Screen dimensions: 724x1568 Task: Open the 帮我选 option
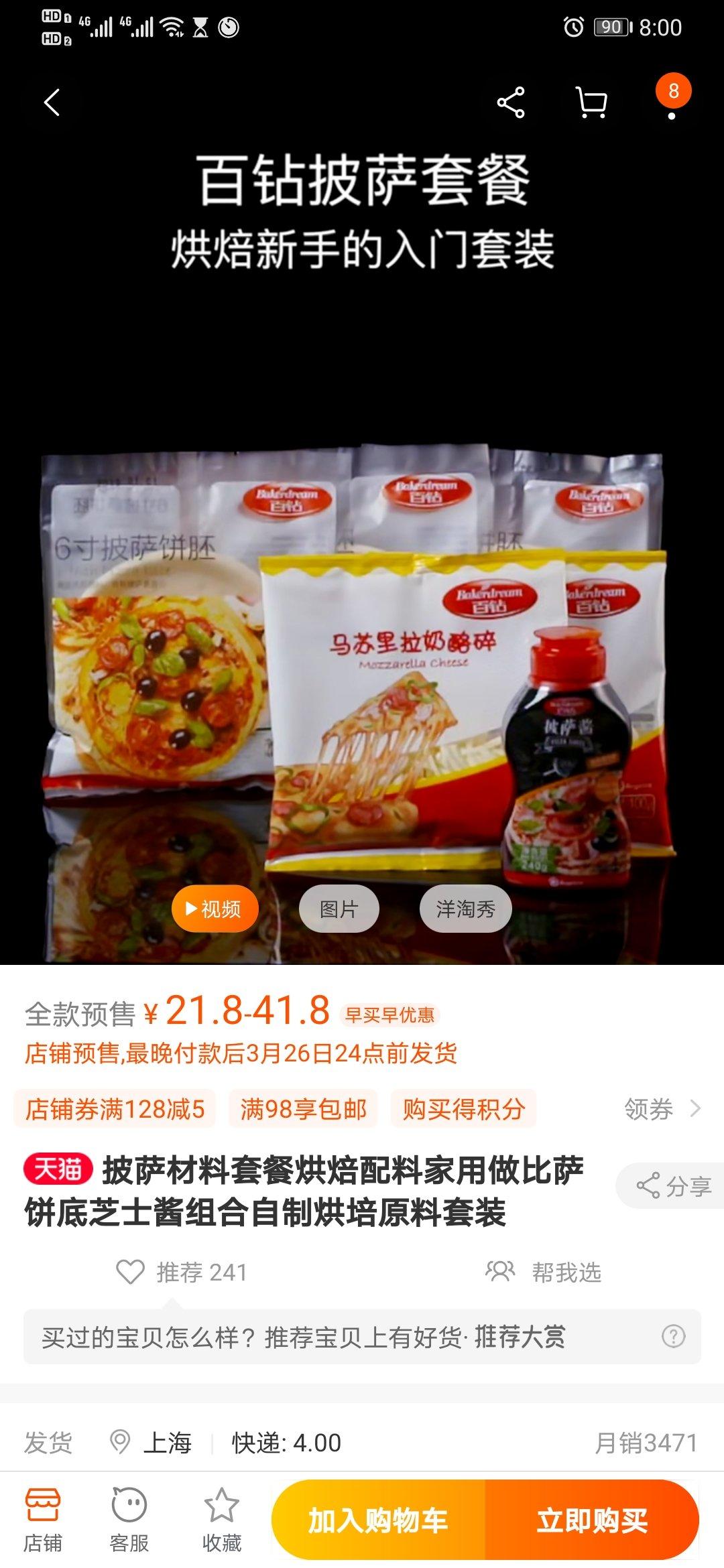click(544, 1272)
